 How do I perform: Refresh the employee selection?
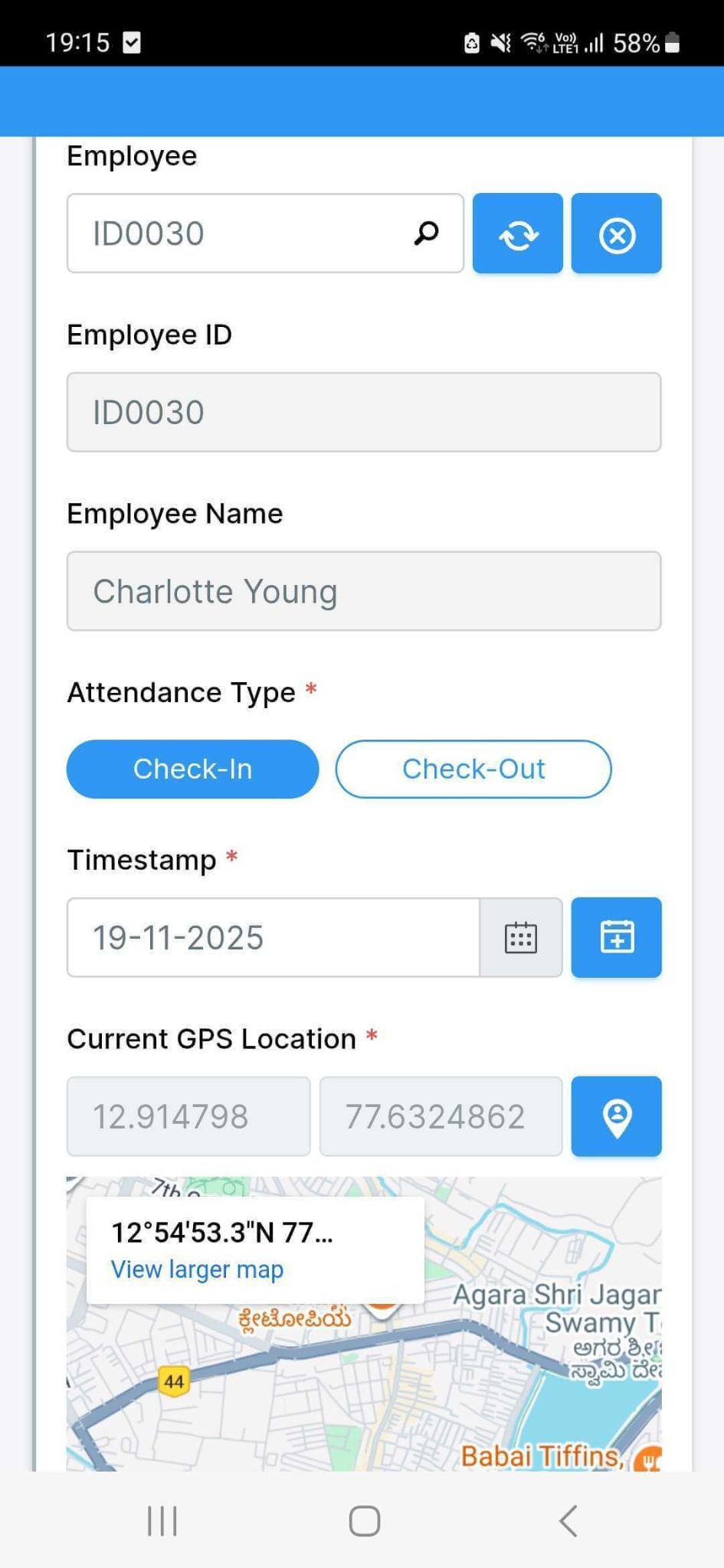point(517,234)
